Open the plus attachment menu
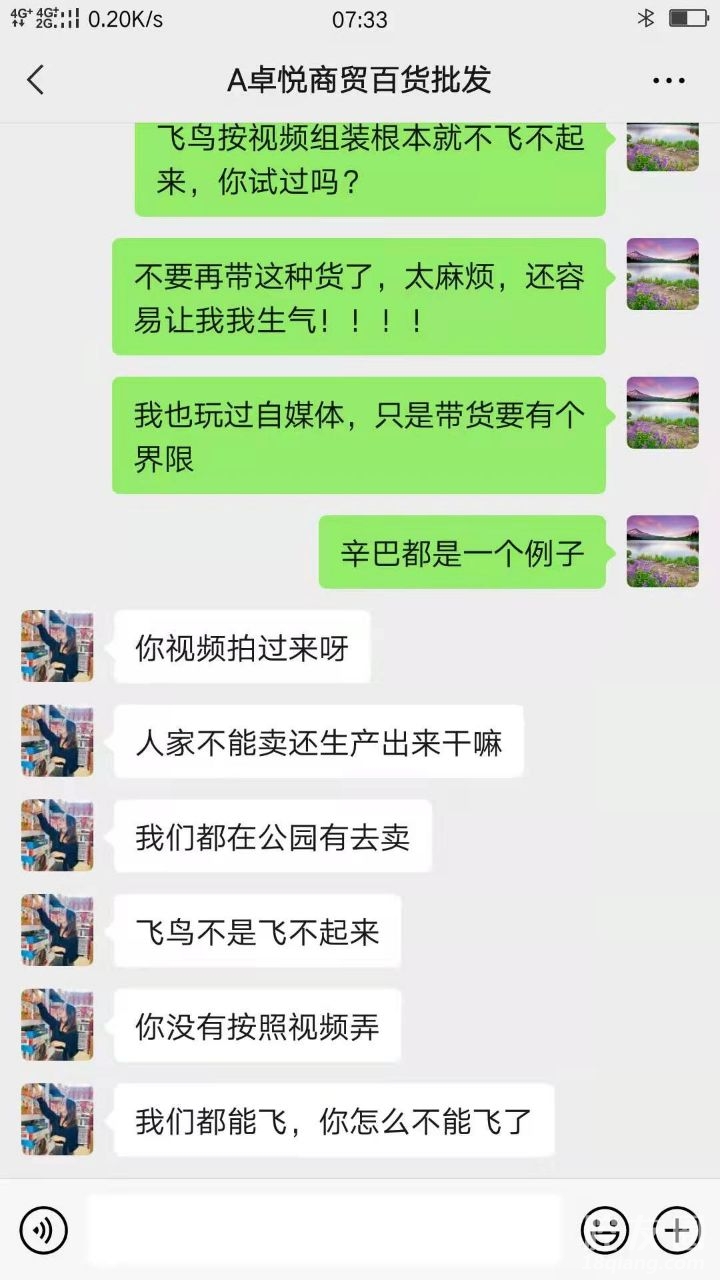Image resolution: width=720 pixels, height=1280 pixels. click(x=676, y=1229)
